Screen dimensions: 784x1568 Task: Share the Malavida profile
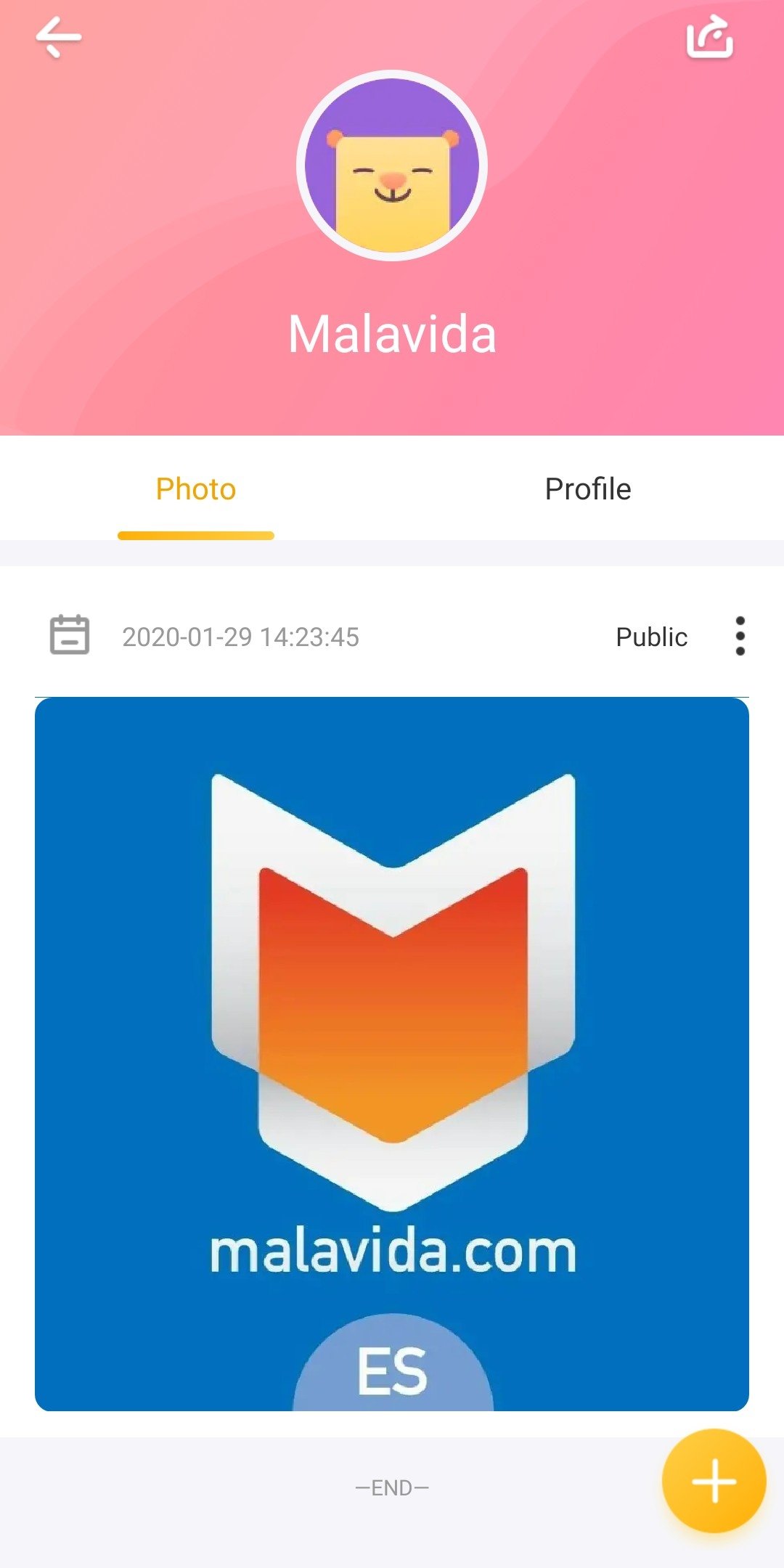709,37
